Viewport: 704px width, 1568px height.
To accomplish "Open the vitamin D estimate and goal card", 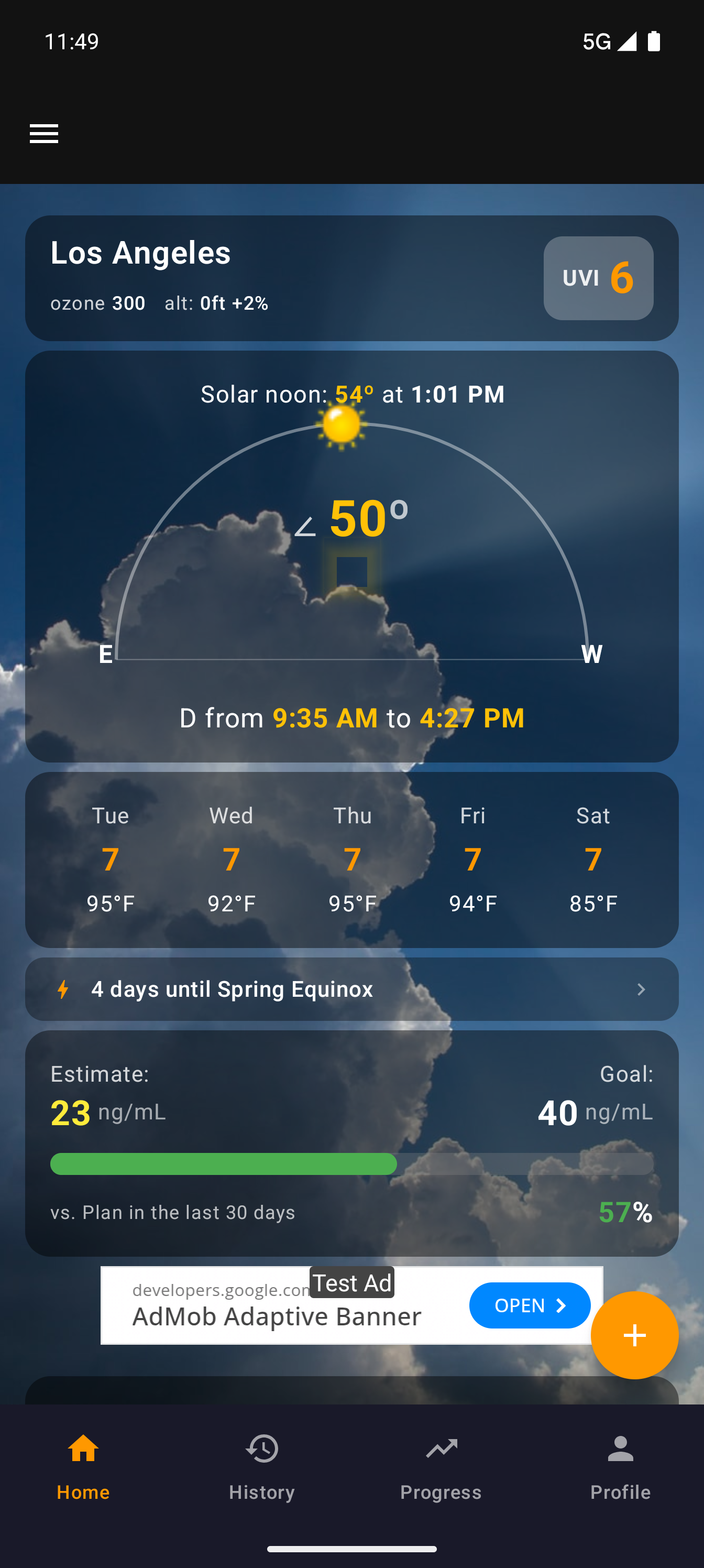I will point(351,1142).
